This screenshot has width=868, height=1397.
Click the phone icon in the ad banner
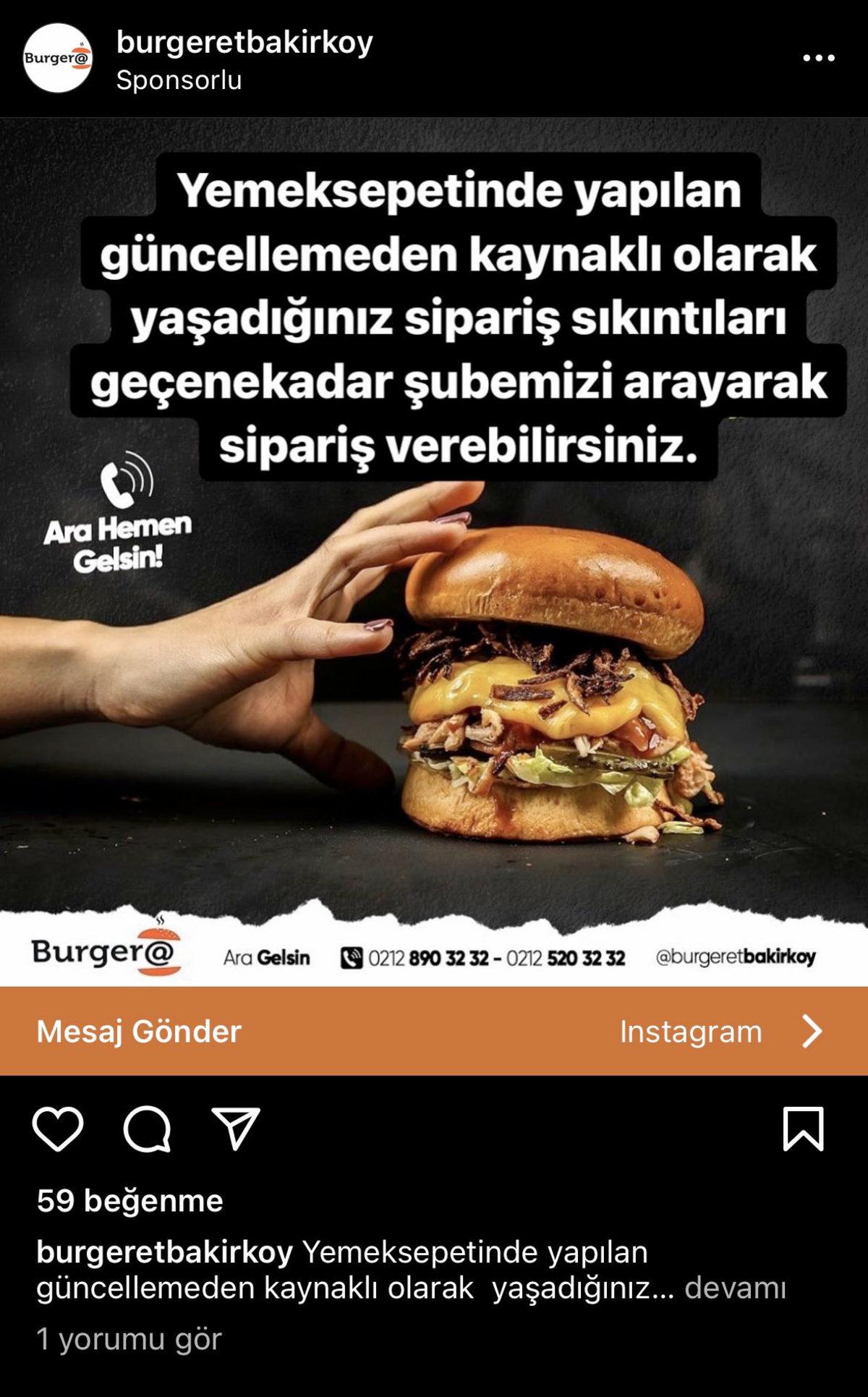click(354, 956)
